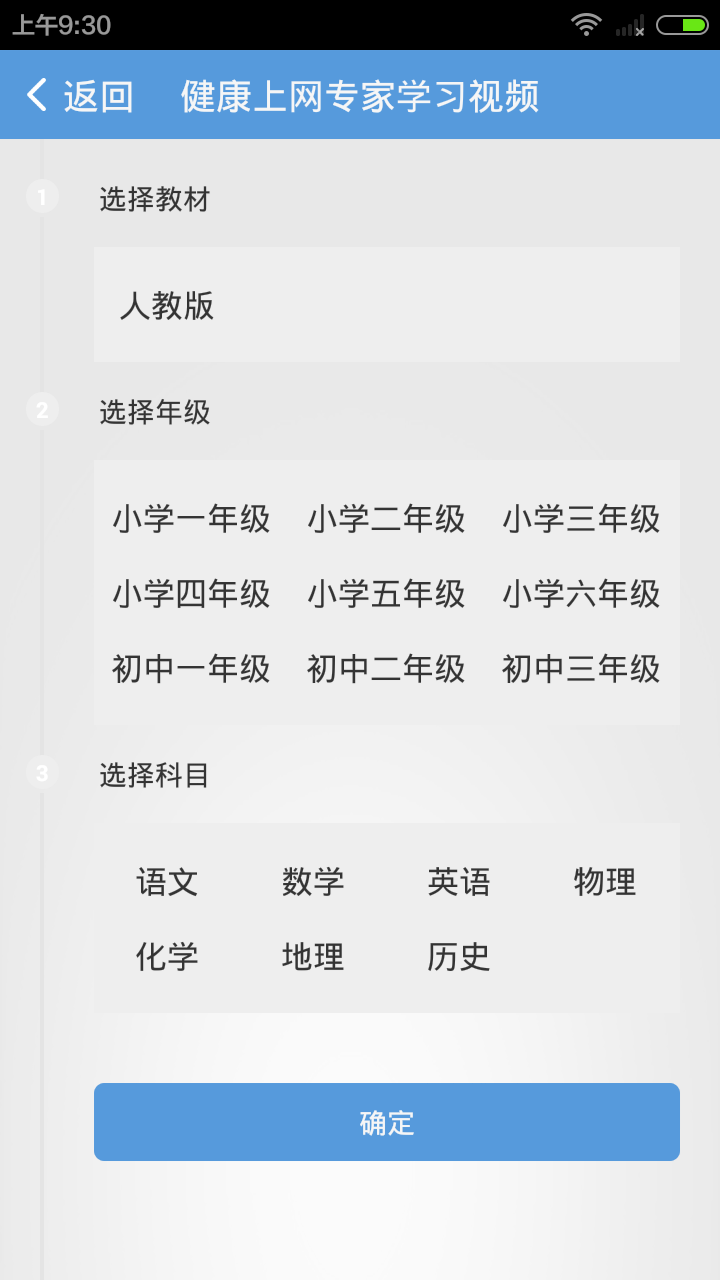Choose grade 小学一年级
The height and width of the screenshot is (1280, 720).
(x=191, y=519)
